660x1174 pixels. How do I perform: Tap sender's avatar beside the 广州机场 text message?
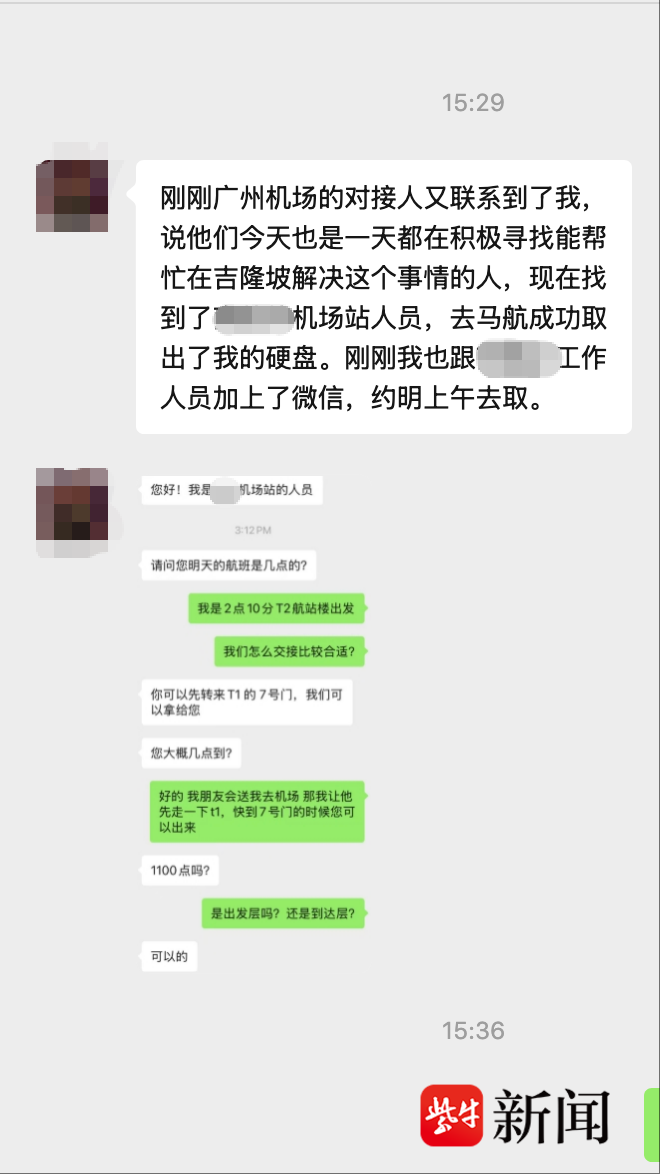click(x=72, y=196)
